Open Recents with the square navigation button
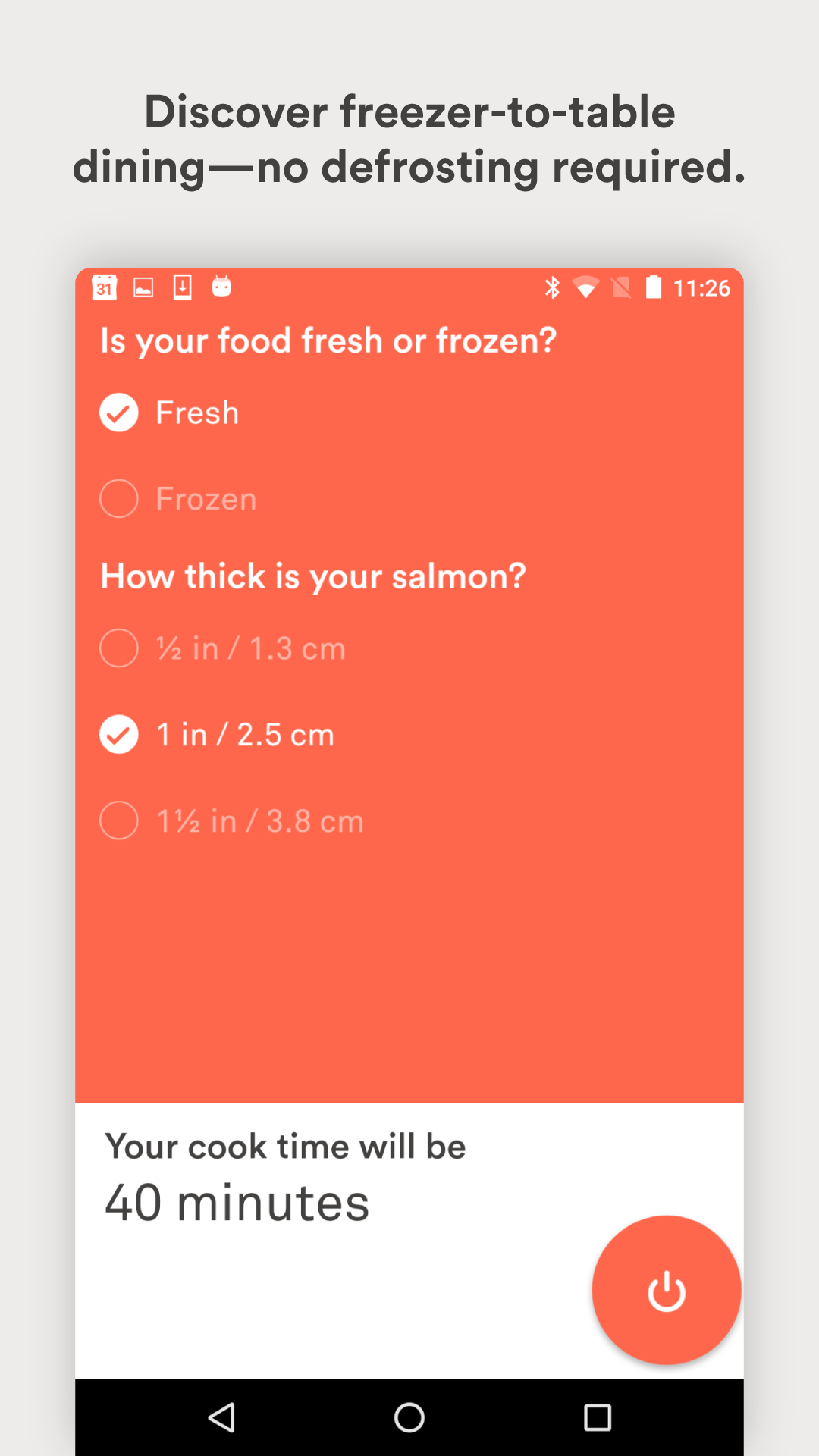819x1456 pixels. (599, 1417)
